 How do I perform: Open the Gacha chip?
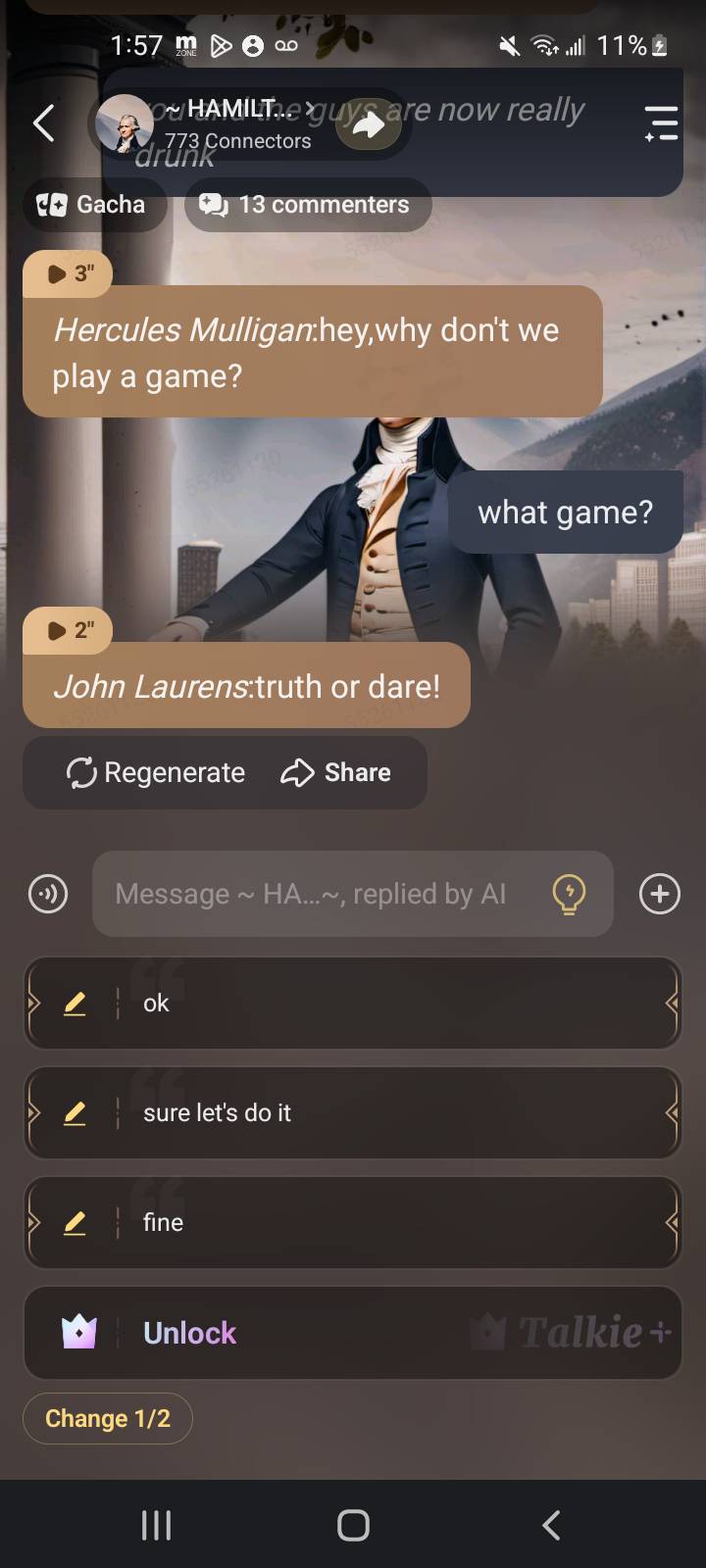coord(92,205)
